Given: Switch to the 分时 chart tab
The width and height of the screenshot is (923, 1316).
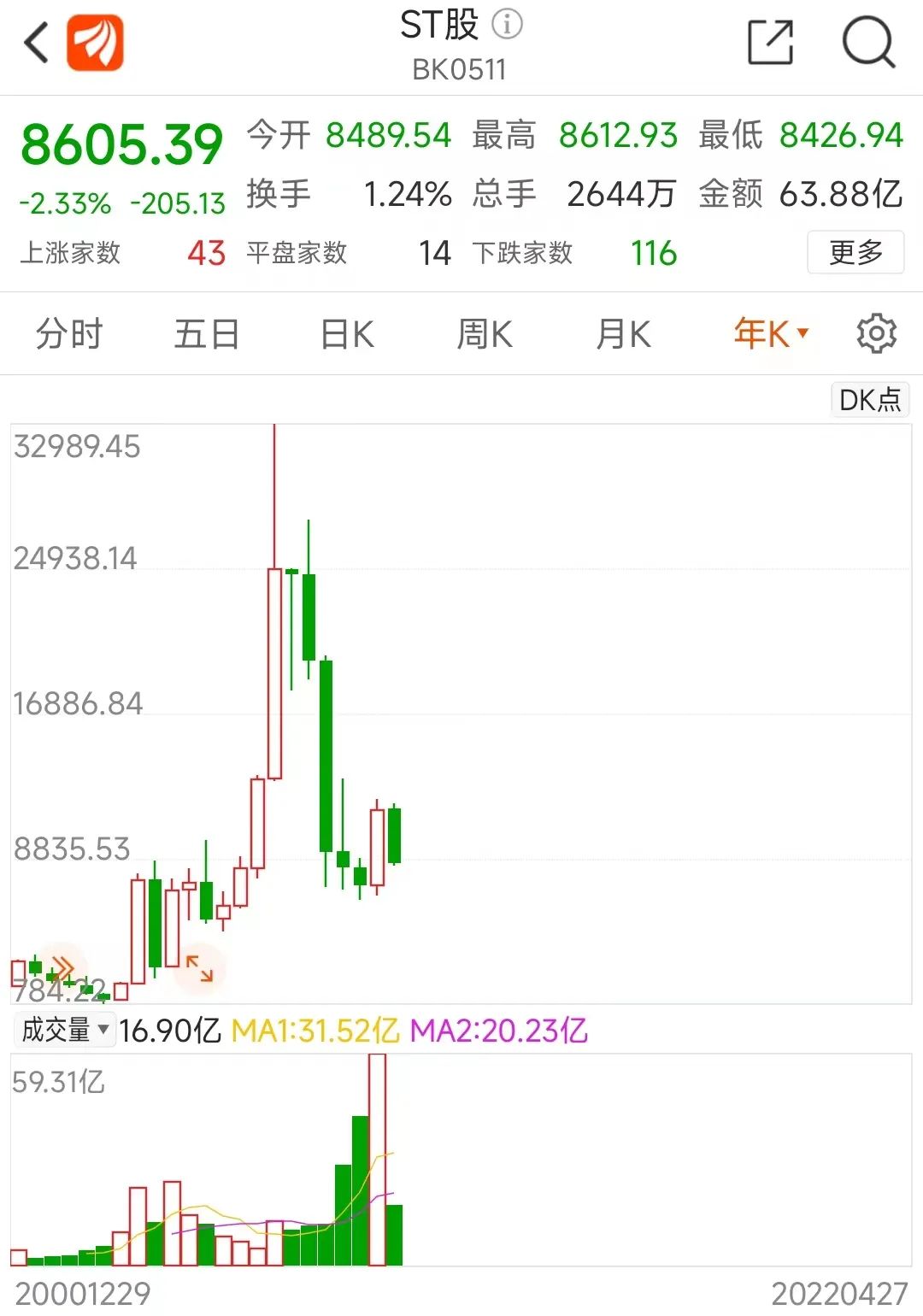Looking at the screenshot, I should coord(69,334).
